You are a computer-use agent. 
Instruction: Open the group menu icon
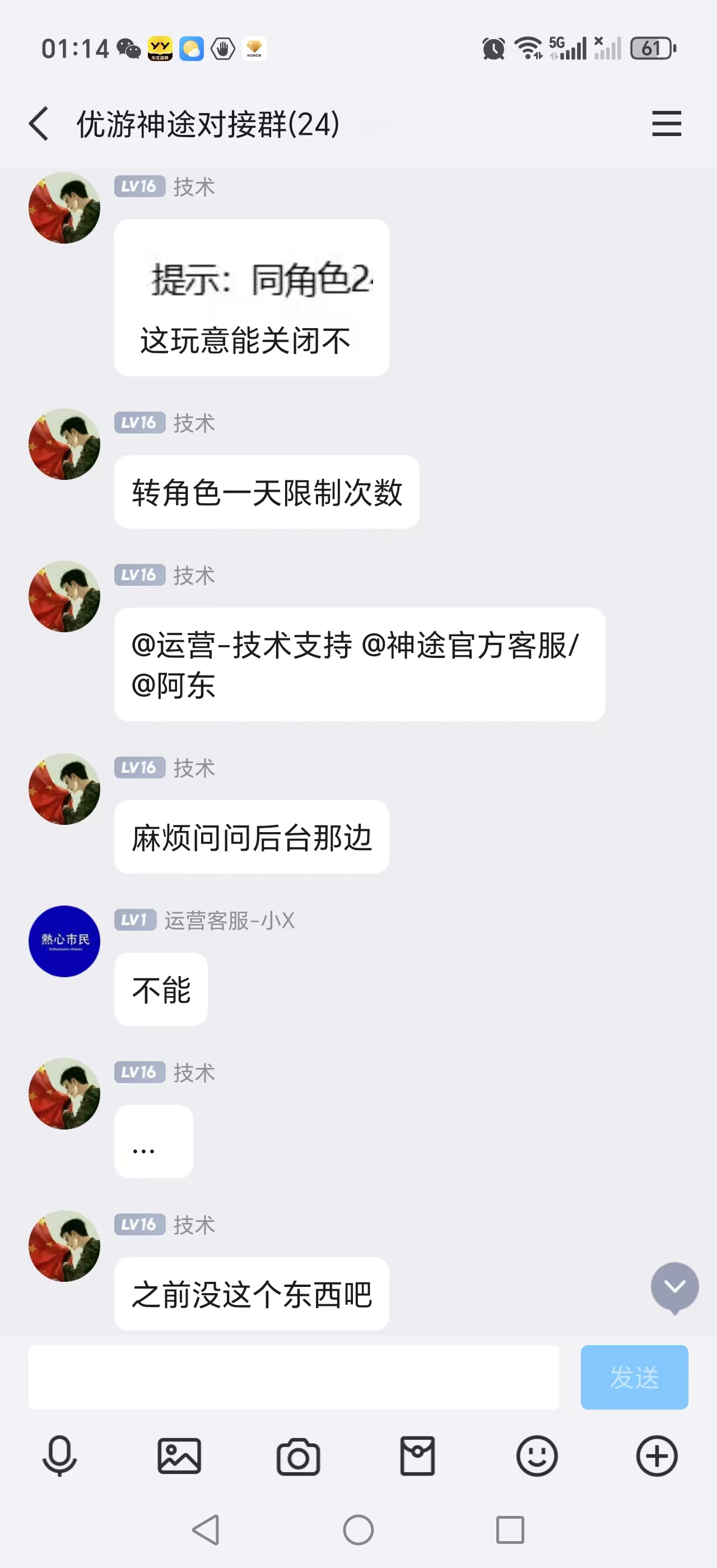[667, 124]
